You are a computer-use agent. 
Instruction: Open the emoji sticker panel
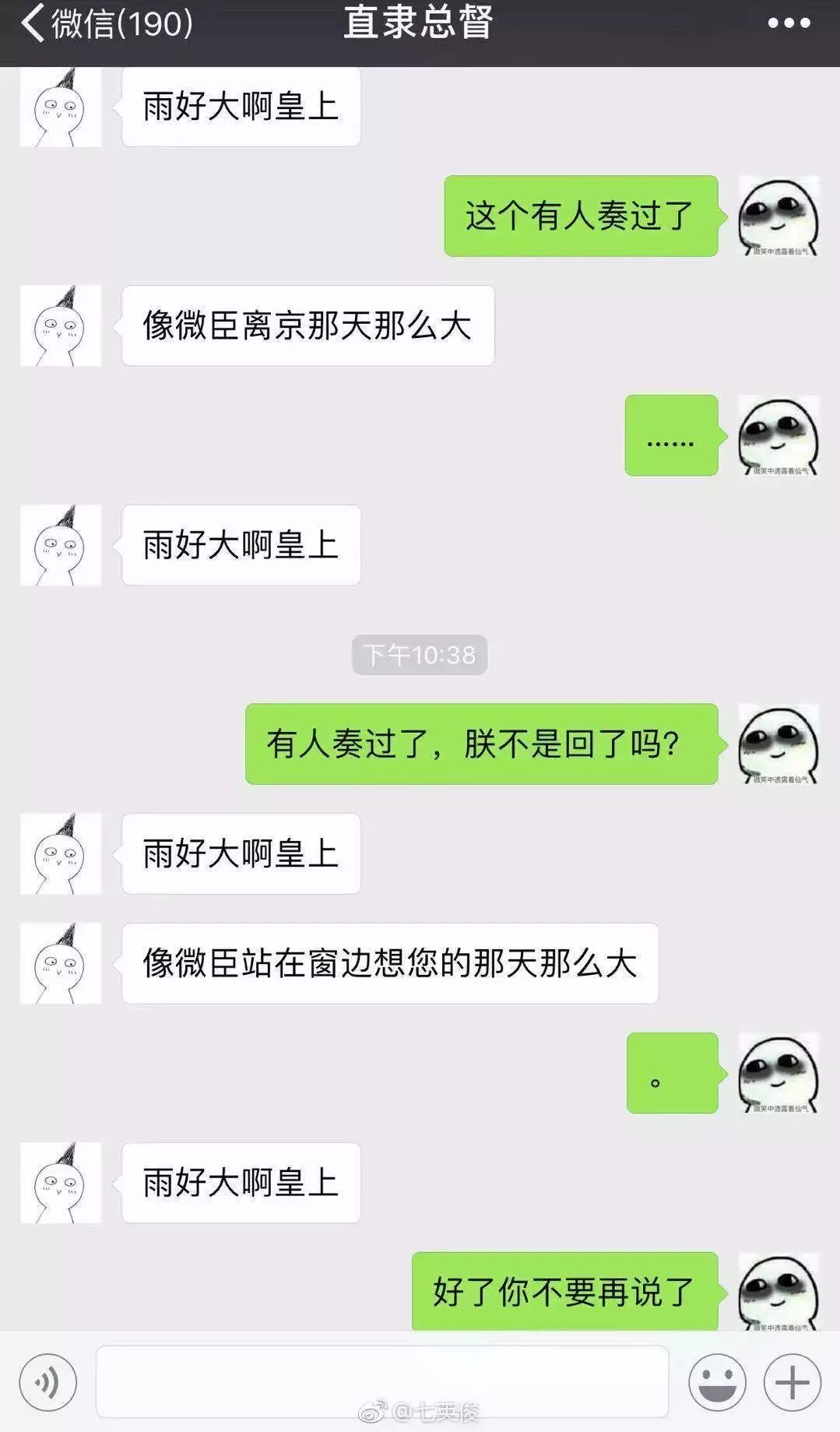[717, 1382]
